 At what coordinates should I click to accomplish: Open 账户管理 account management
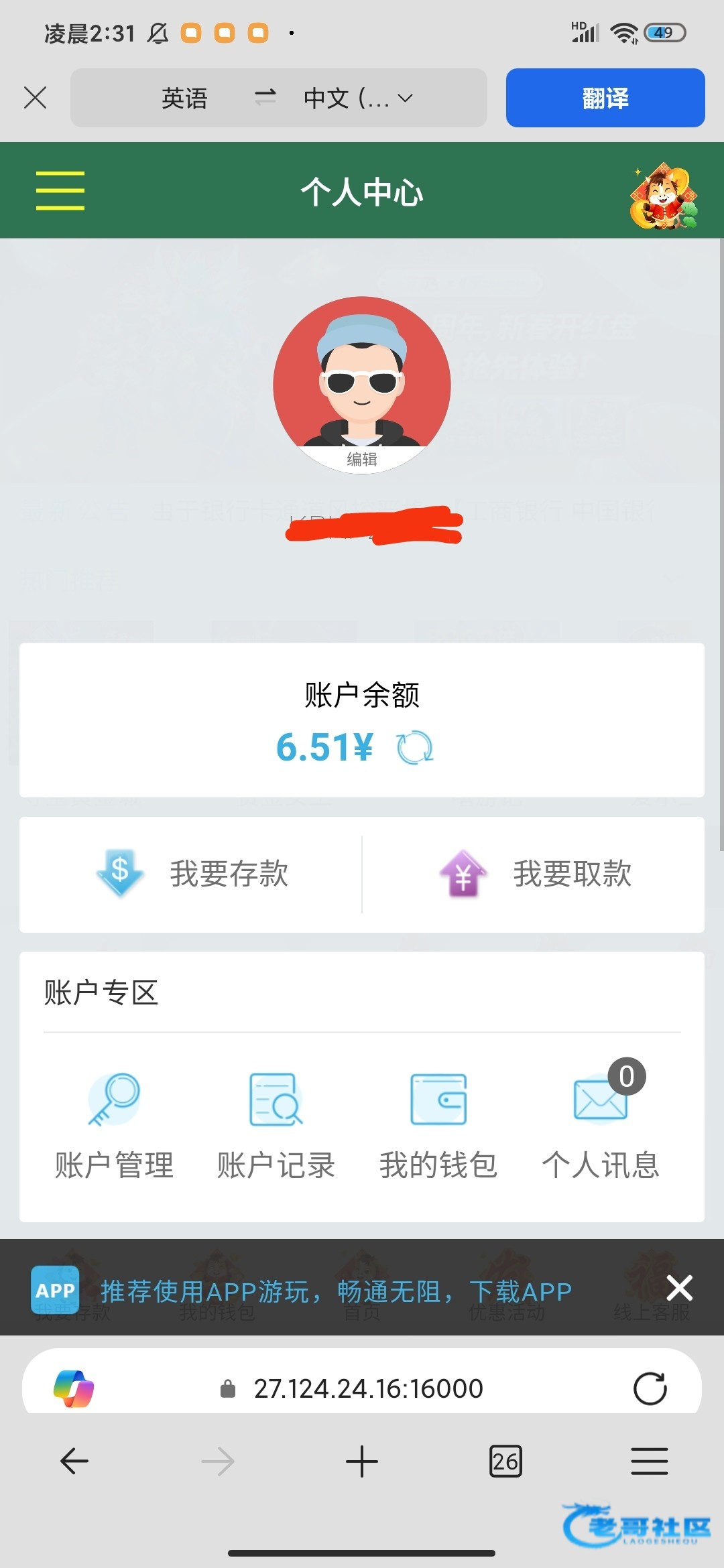(x=114, y=1127)
